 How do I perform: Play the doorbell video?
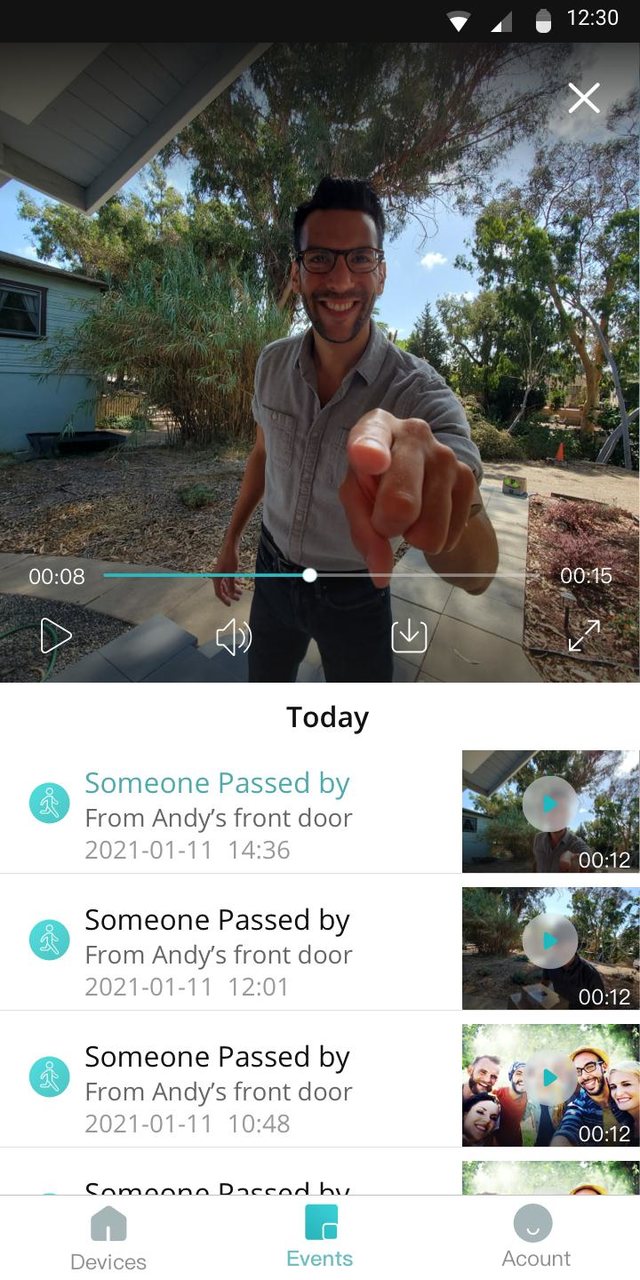pos(55,636)
